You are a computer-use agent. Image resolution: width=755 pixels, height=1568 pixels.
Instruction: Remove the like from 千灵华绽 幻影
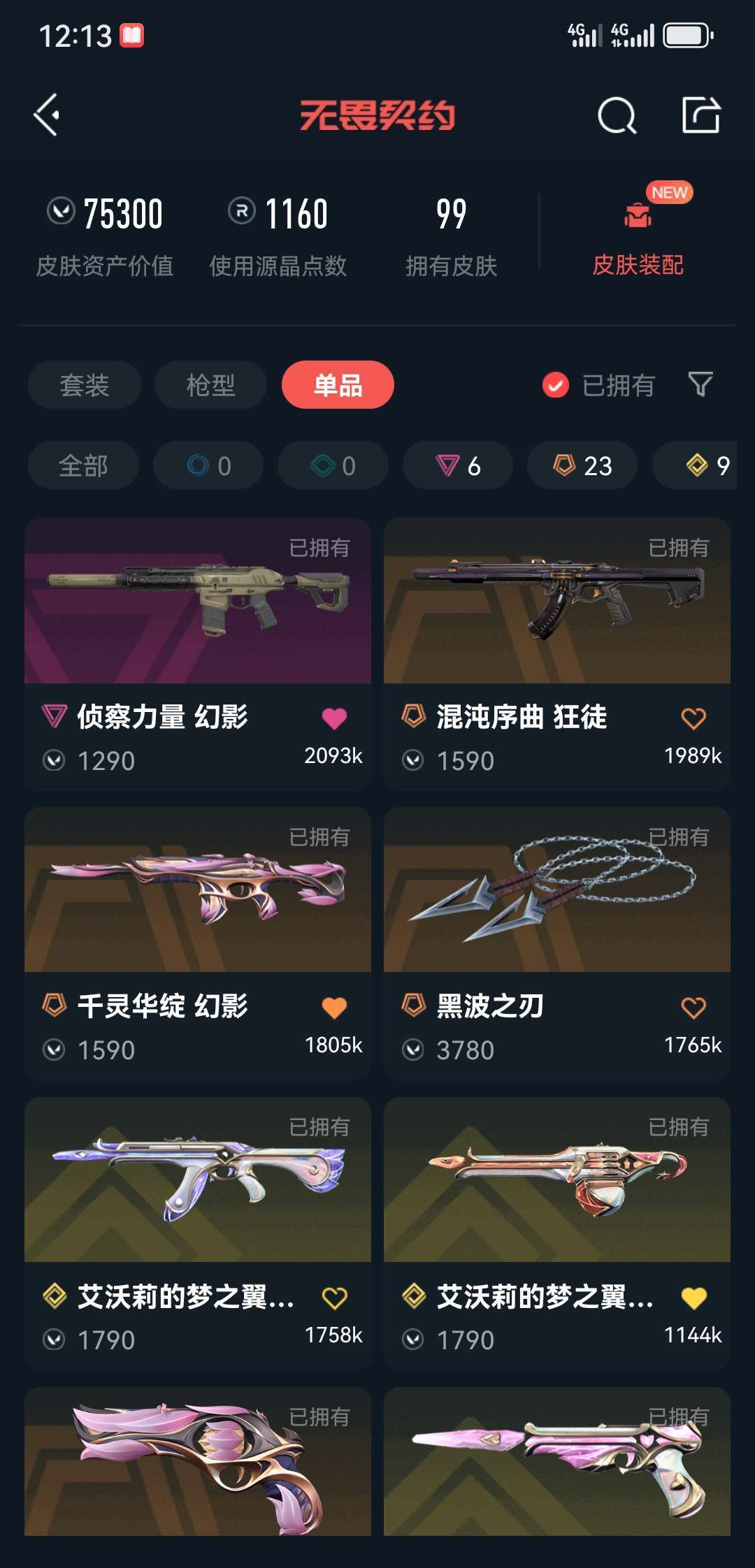pyautogui.click(x=334, y=1008)
